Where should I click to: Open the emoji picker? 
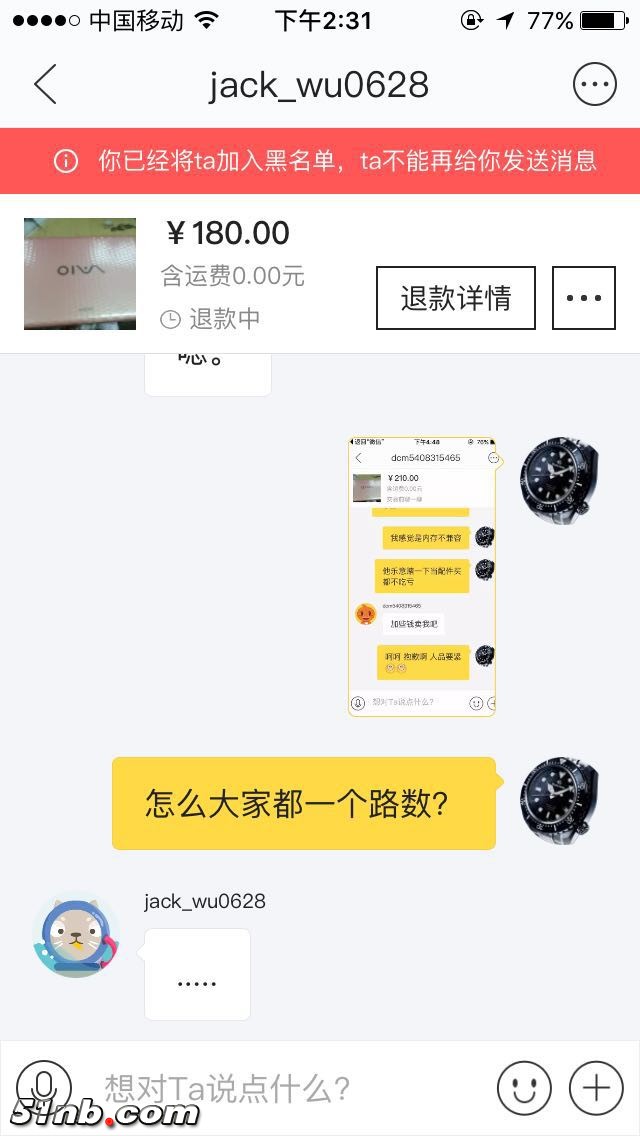tap(524, 1087)
